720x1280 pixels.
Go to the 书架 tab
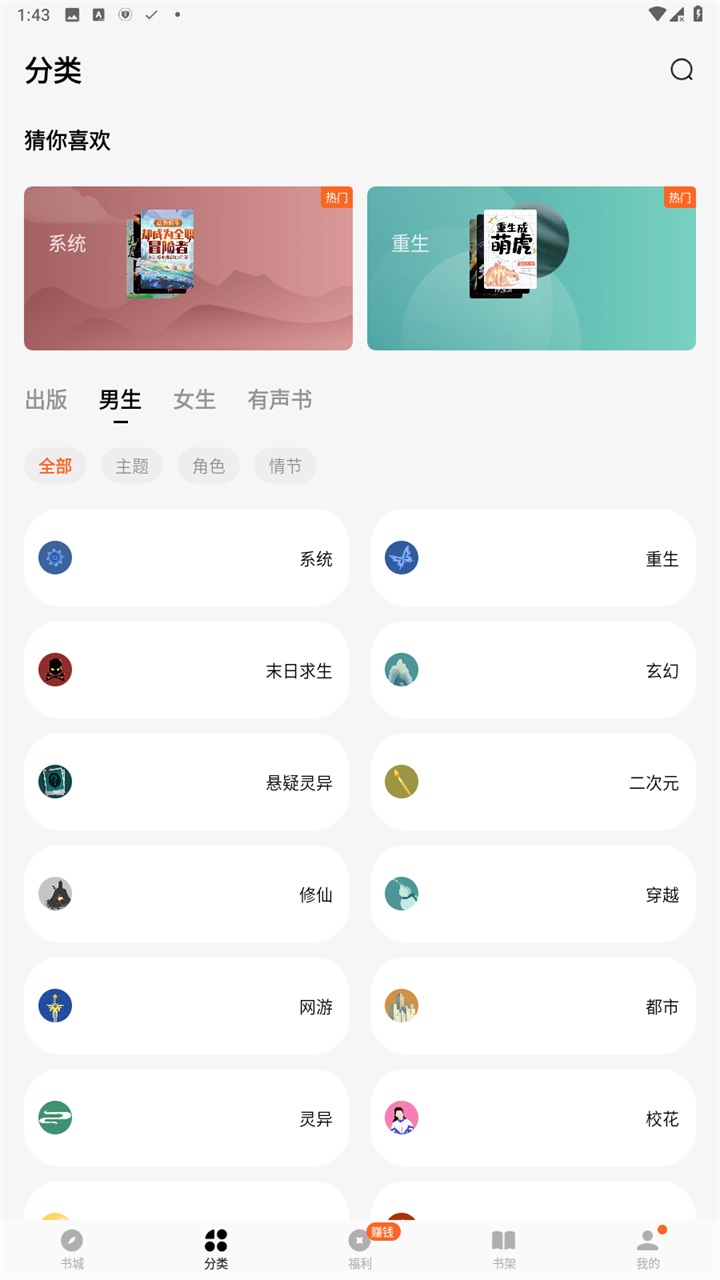tap(504, 1249)
